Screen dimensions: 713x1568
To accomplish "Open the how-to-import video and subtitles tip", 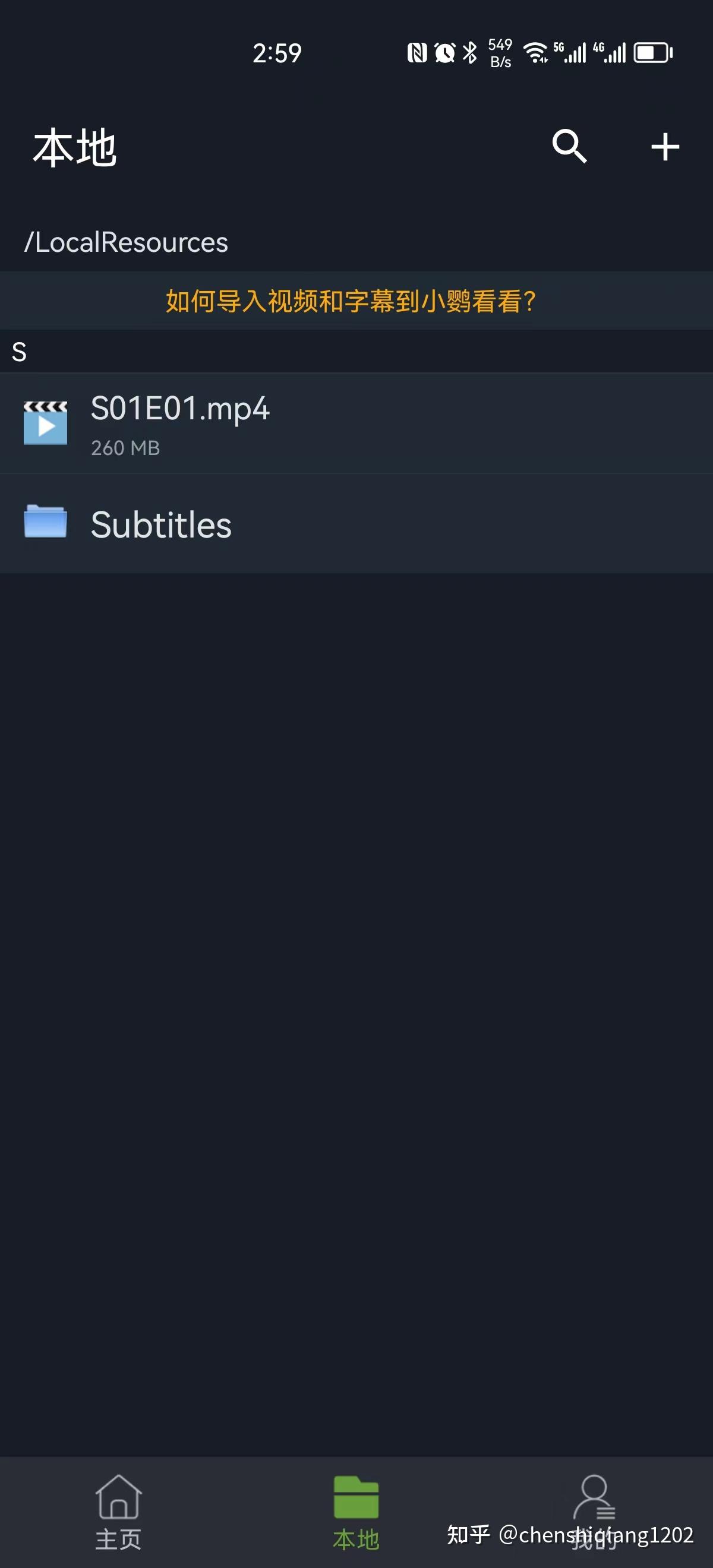I will pyautogui.click(x=351, y=301).
